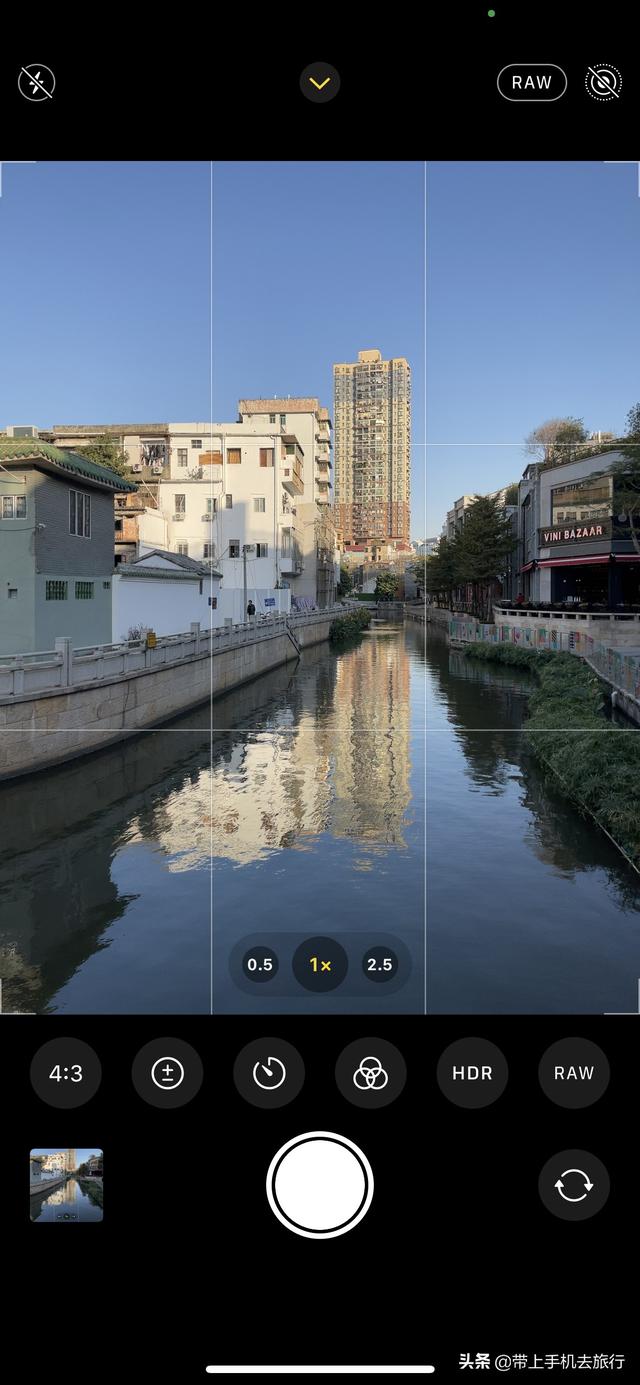
Task: Toggle the Live Photo icon
Action: click(603, 83)
